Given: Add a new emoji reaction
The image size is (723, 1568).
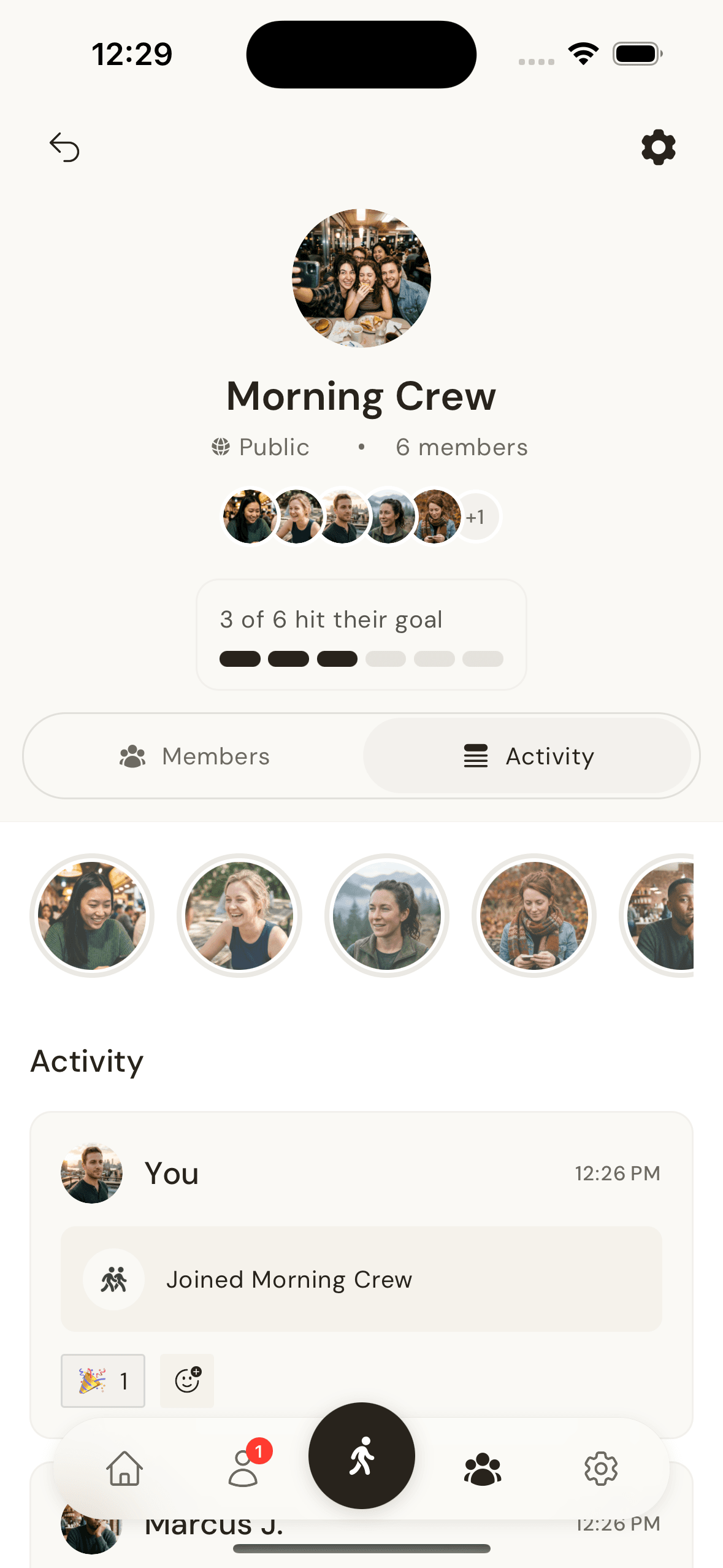Looking at the screenshot, I should 187,1380.
